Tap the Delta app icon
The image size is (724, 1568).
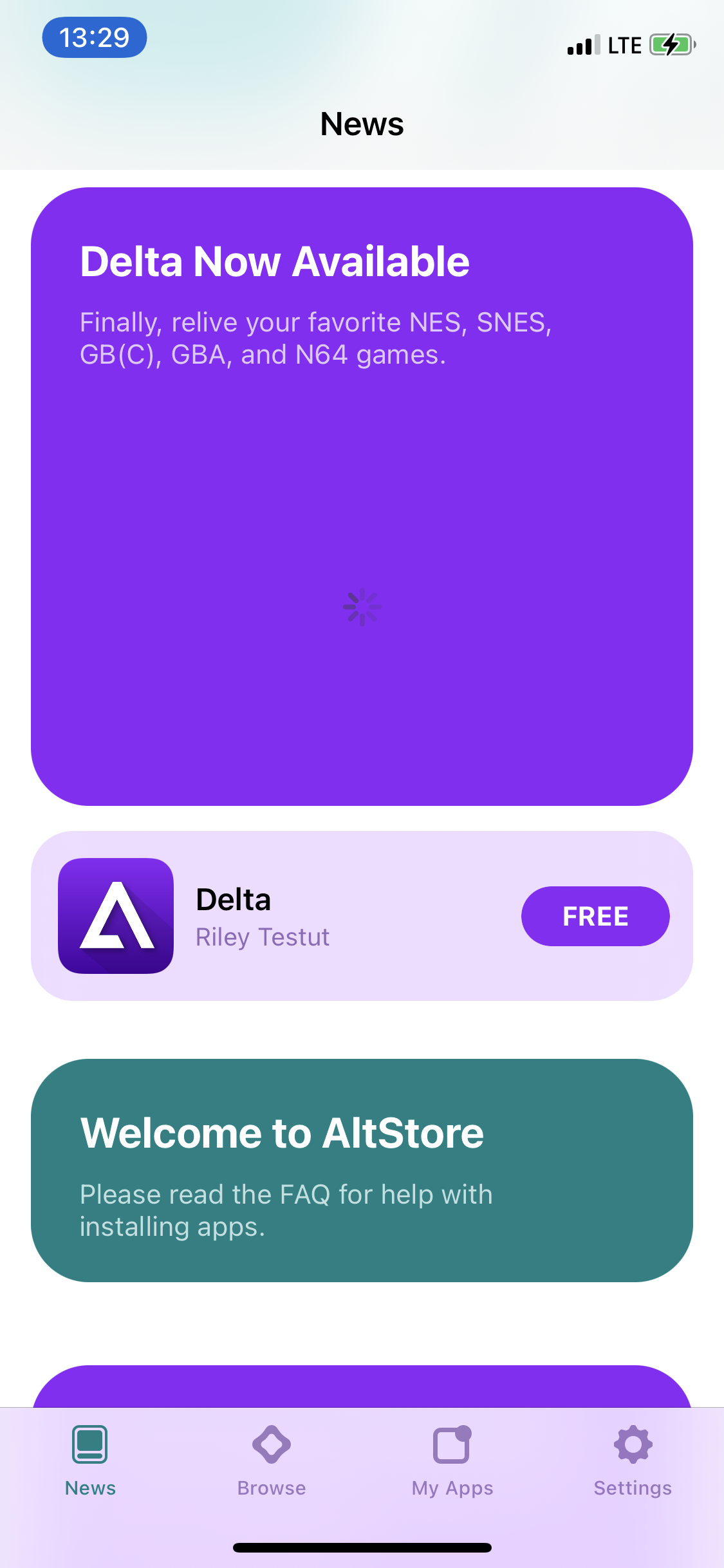[115, 915]
